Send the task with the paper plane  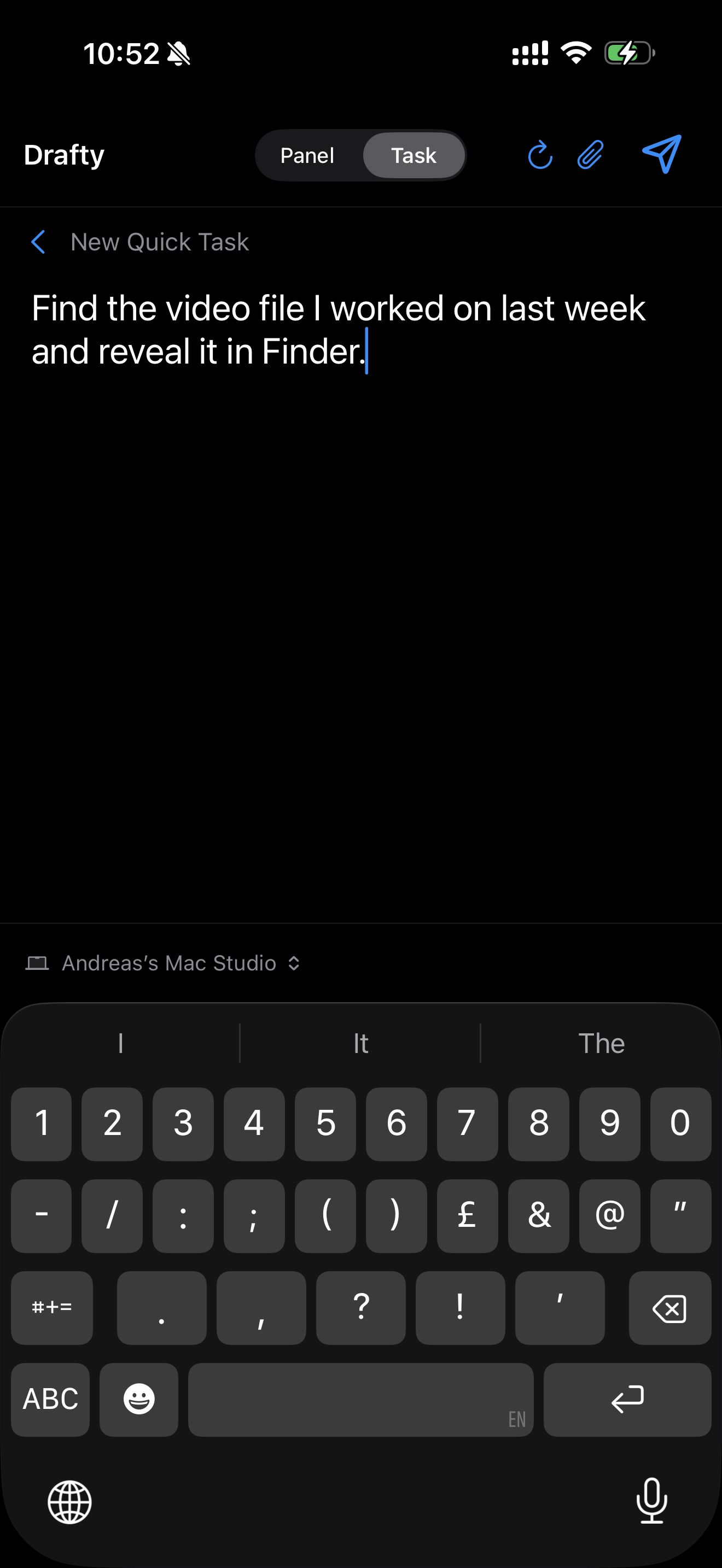pyautogui.click(x=662, y=155)
